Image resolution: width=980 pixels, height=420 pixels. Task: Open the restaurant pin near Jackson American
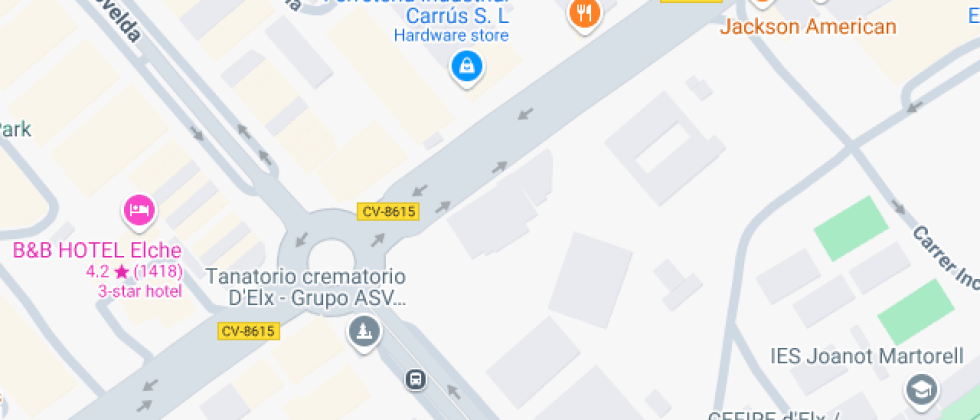tap(584, 14)
